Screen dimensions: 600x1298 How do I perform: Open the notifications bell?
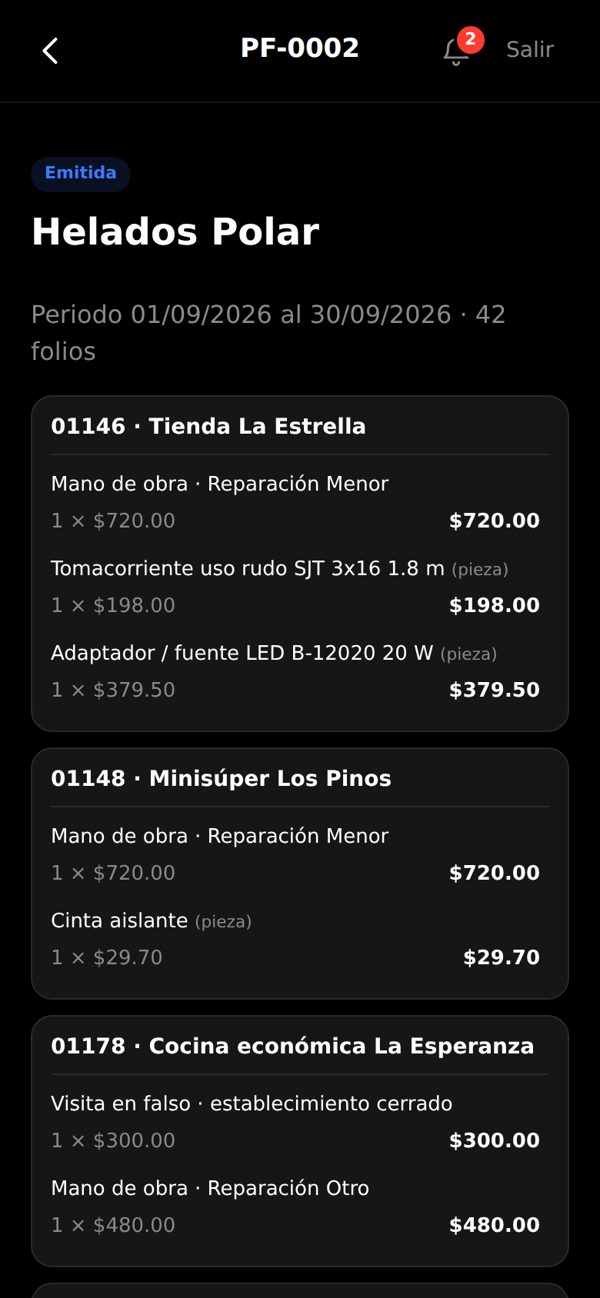(456, 50)
